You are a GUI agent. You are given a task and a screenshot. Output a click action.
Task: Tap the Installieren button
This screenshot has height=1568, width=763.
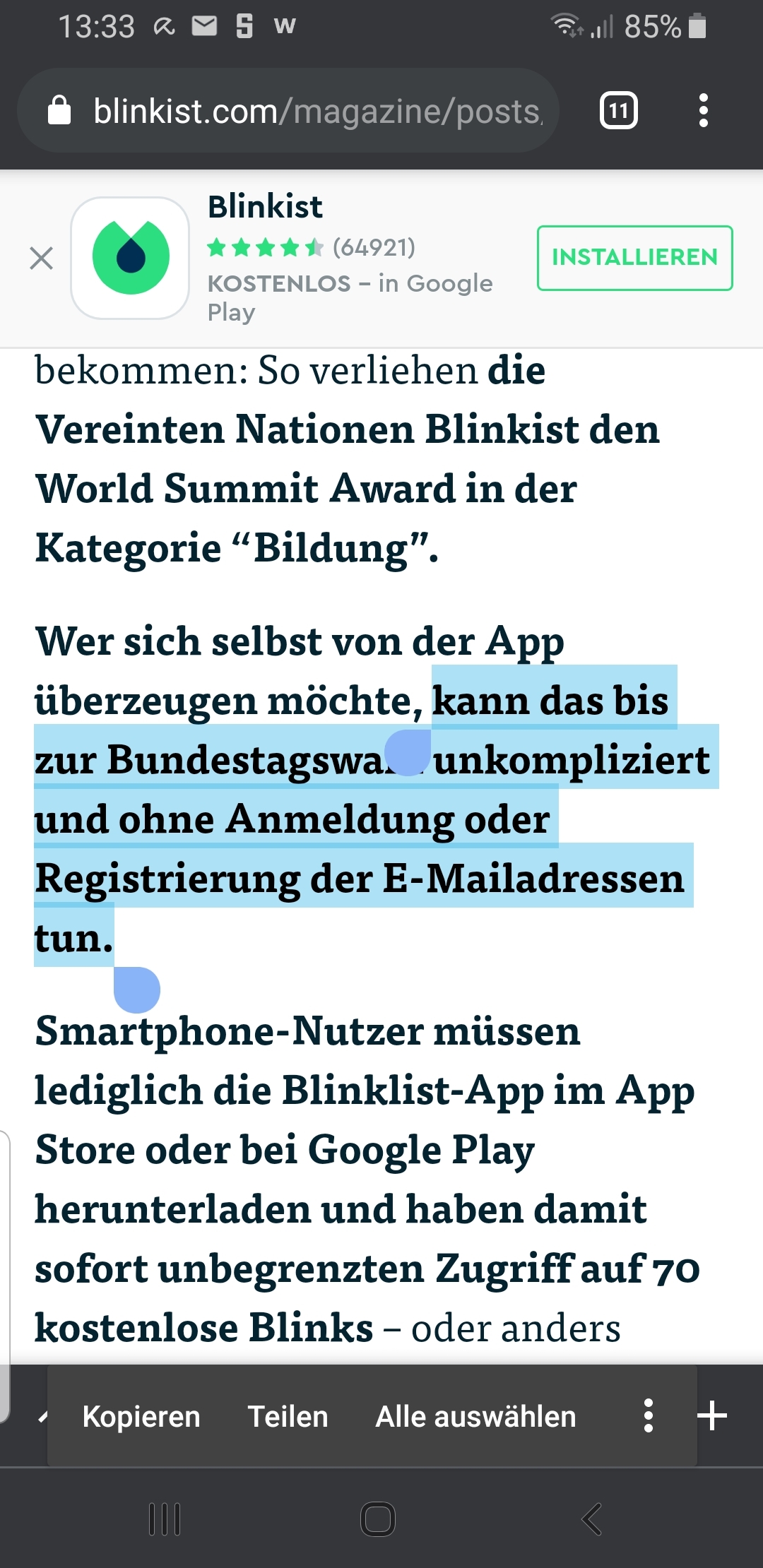tap(634, 258)
